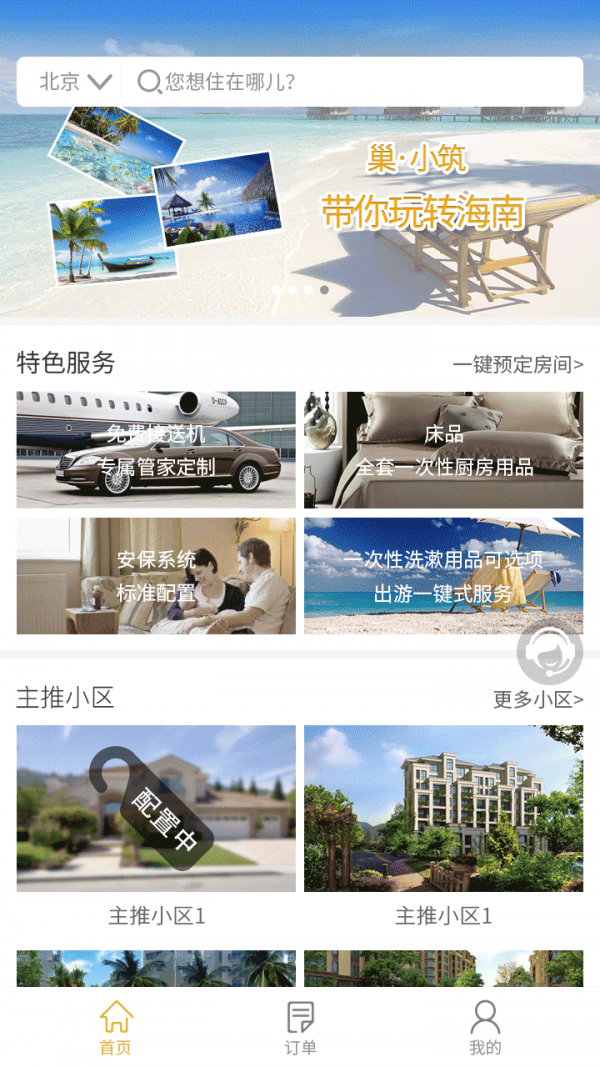
Task: Open the 北京 city dropdown
Action: point(74,82)
